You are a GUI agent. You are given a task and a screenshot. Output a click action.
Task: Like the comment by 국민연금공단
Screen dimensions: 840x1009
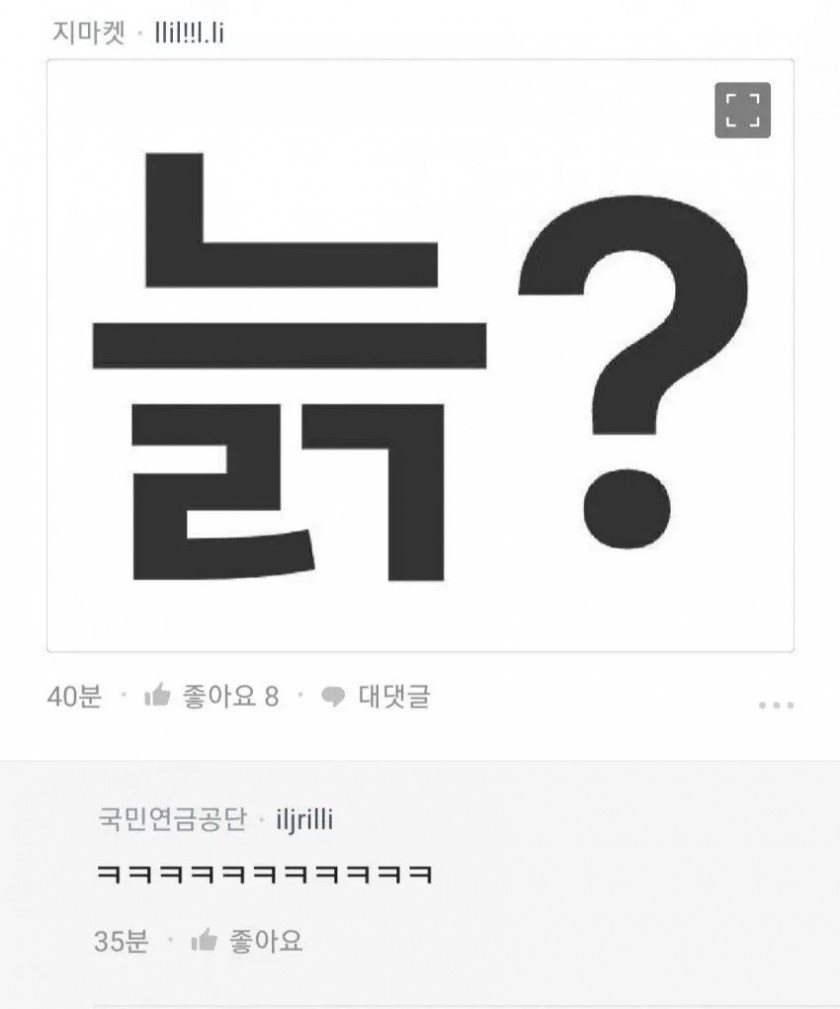pyautogui.click(x=247, y=941)
